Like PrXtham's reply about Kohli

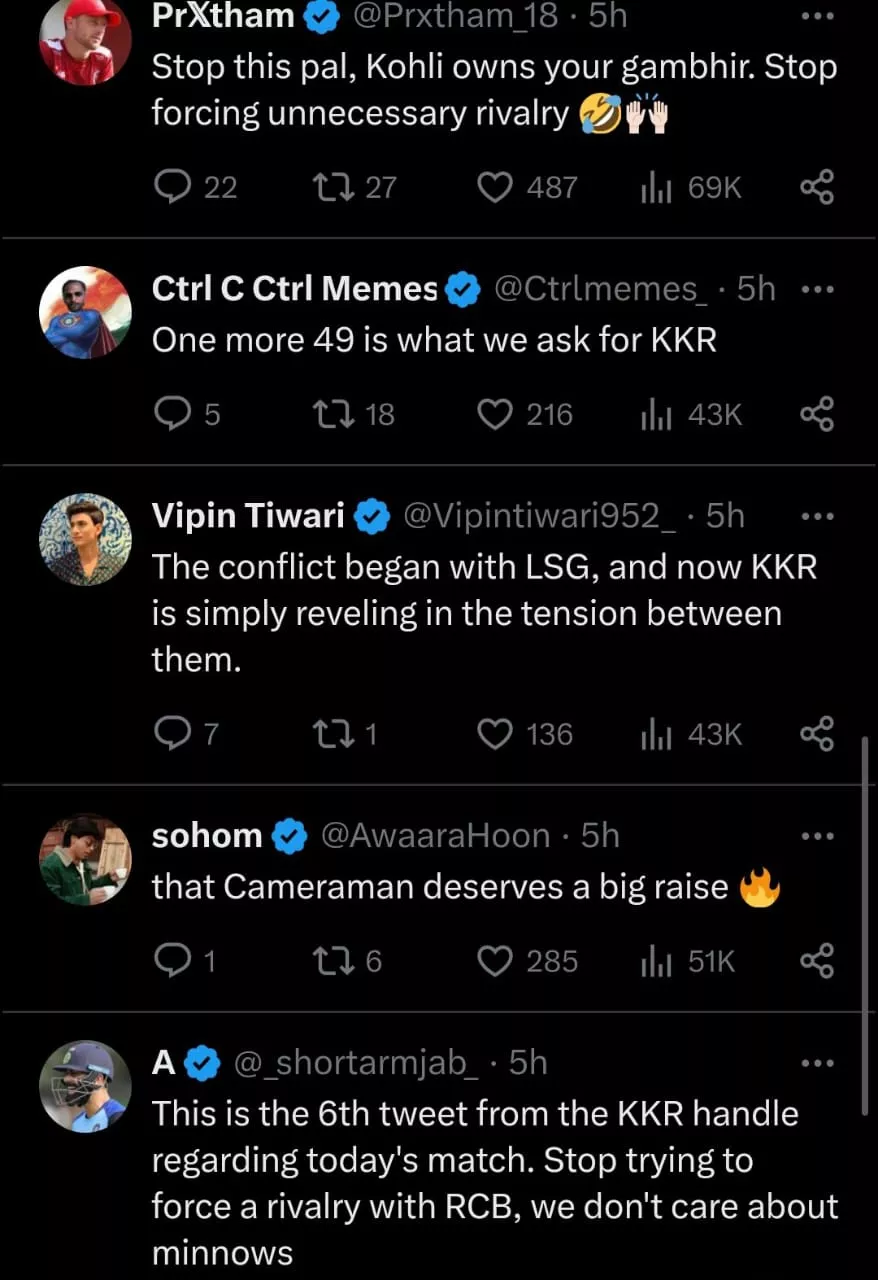(496, 187)
